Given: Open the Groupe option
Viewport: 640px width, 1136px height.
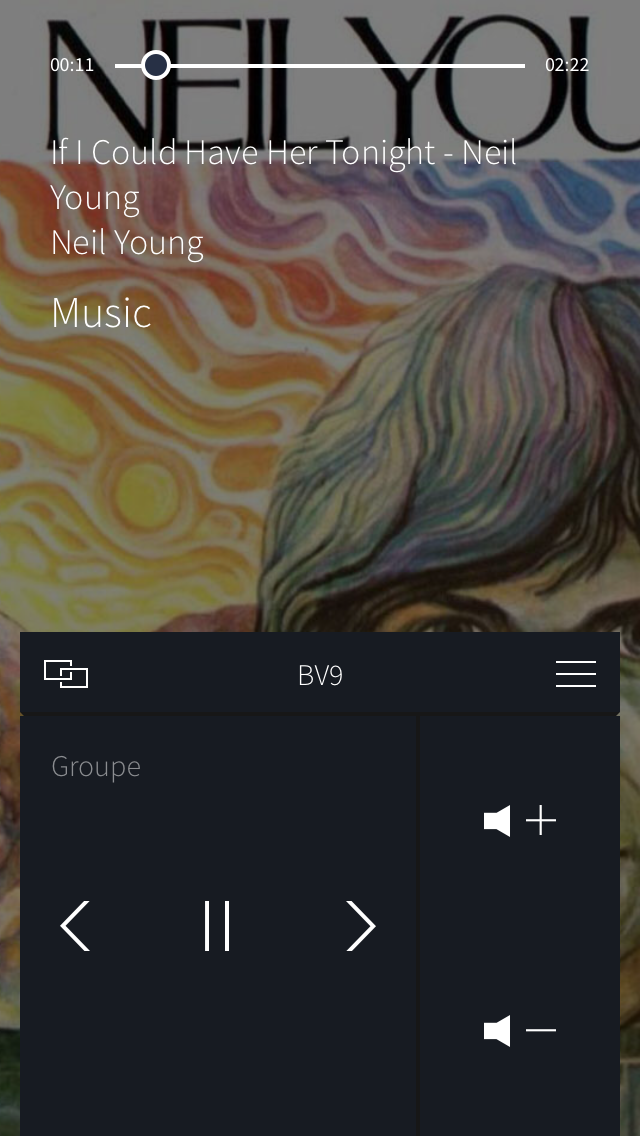Looking at the screenshot, I should [96, 767].
